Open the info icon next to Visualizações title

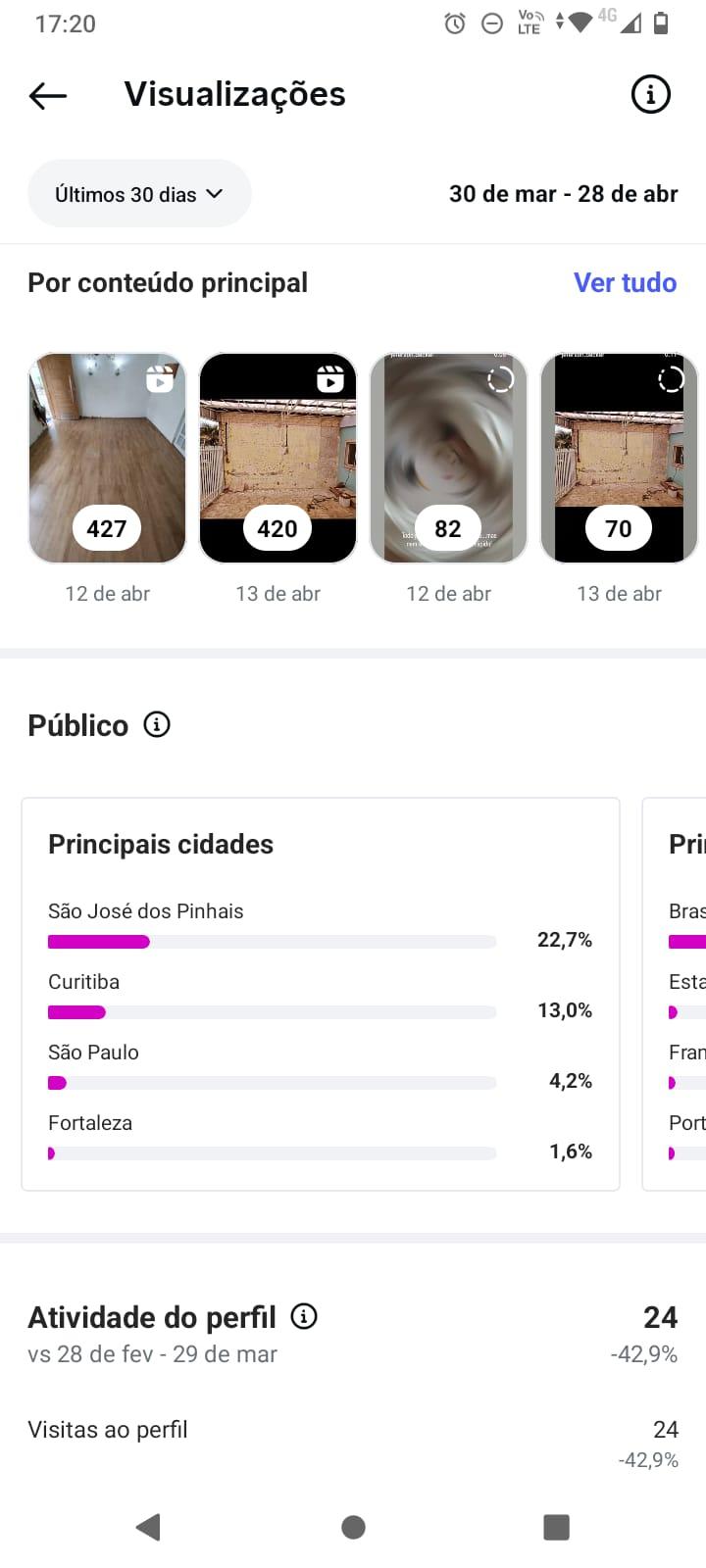click(649, 94)
